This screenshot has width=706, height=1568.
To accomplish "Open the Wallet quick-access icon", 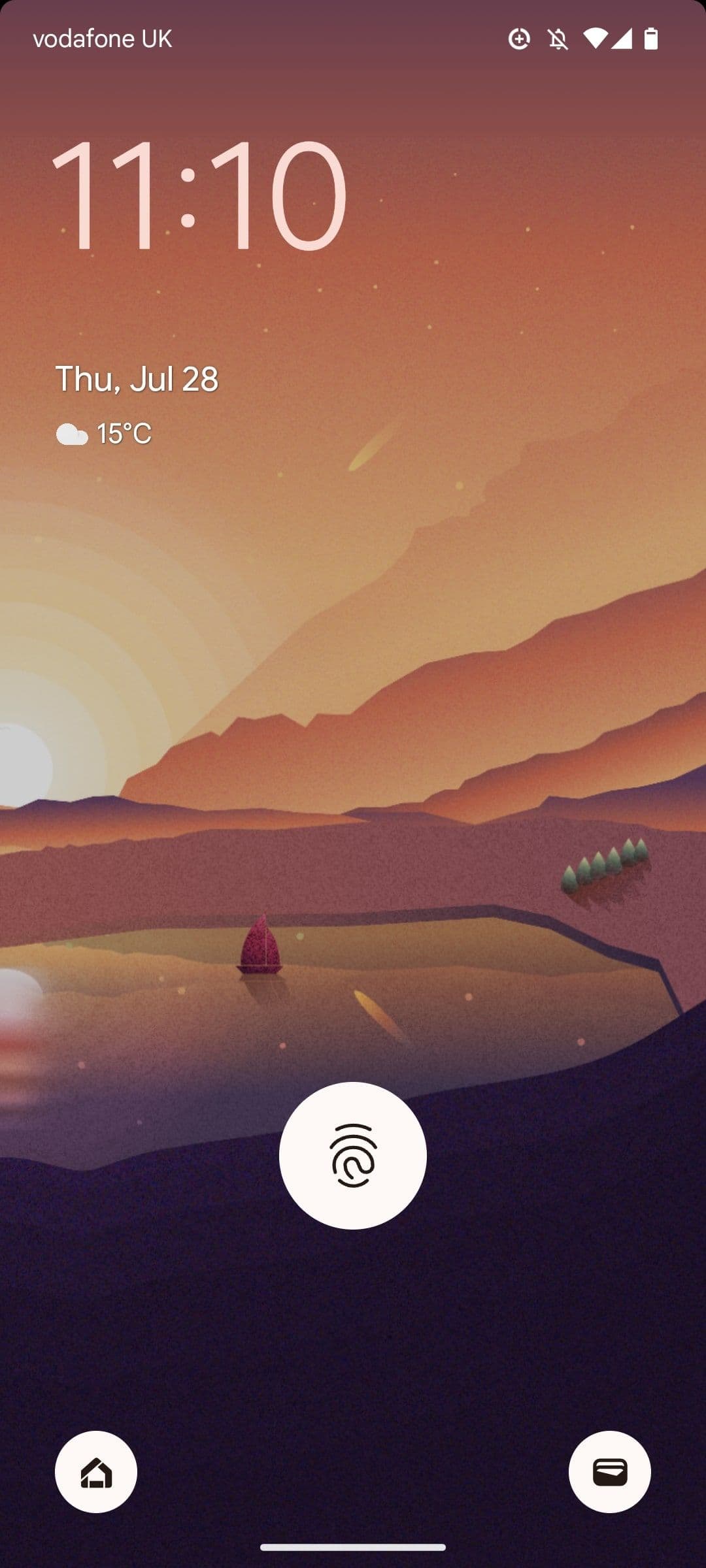I will tap(609, 1471).
